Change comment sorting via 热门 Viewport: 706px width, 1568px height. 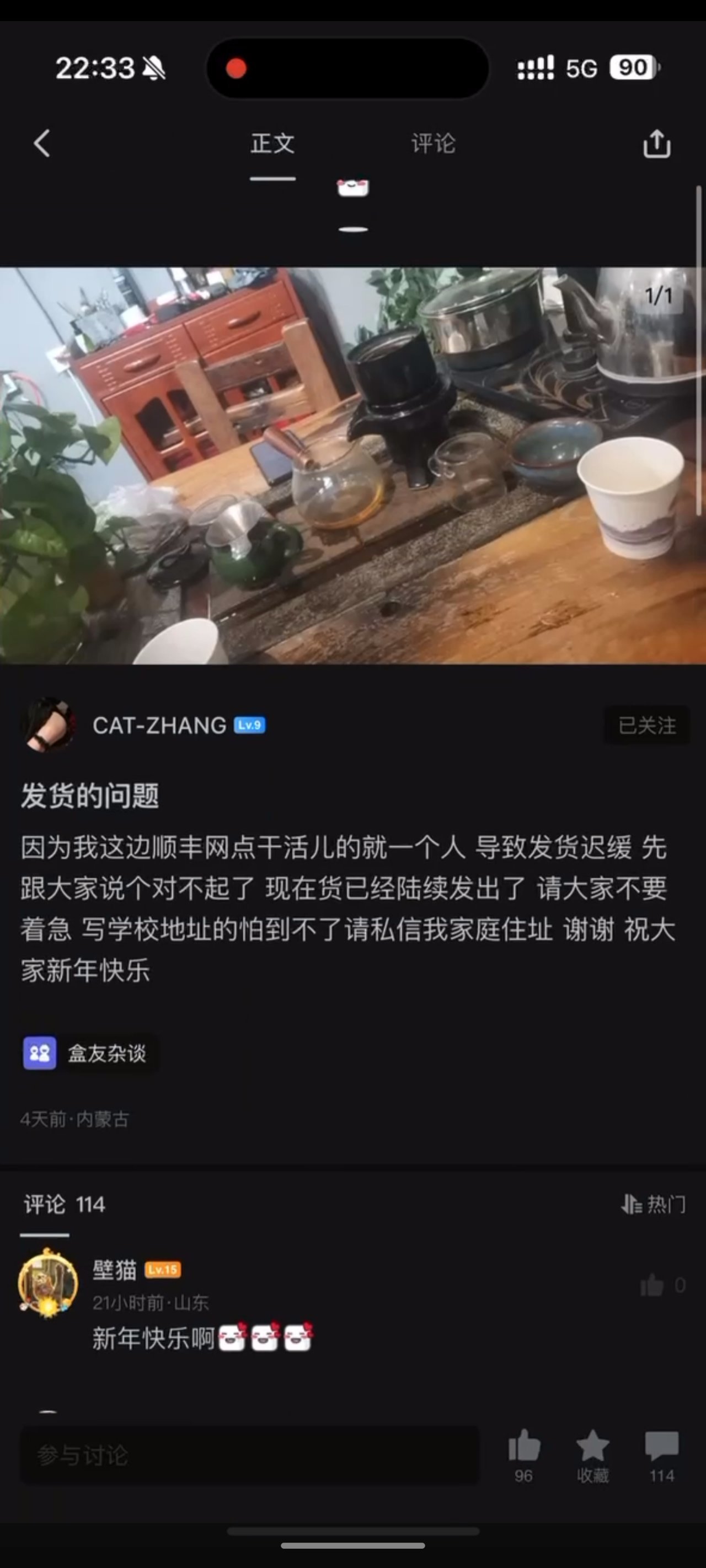(x=654, y=1204)
